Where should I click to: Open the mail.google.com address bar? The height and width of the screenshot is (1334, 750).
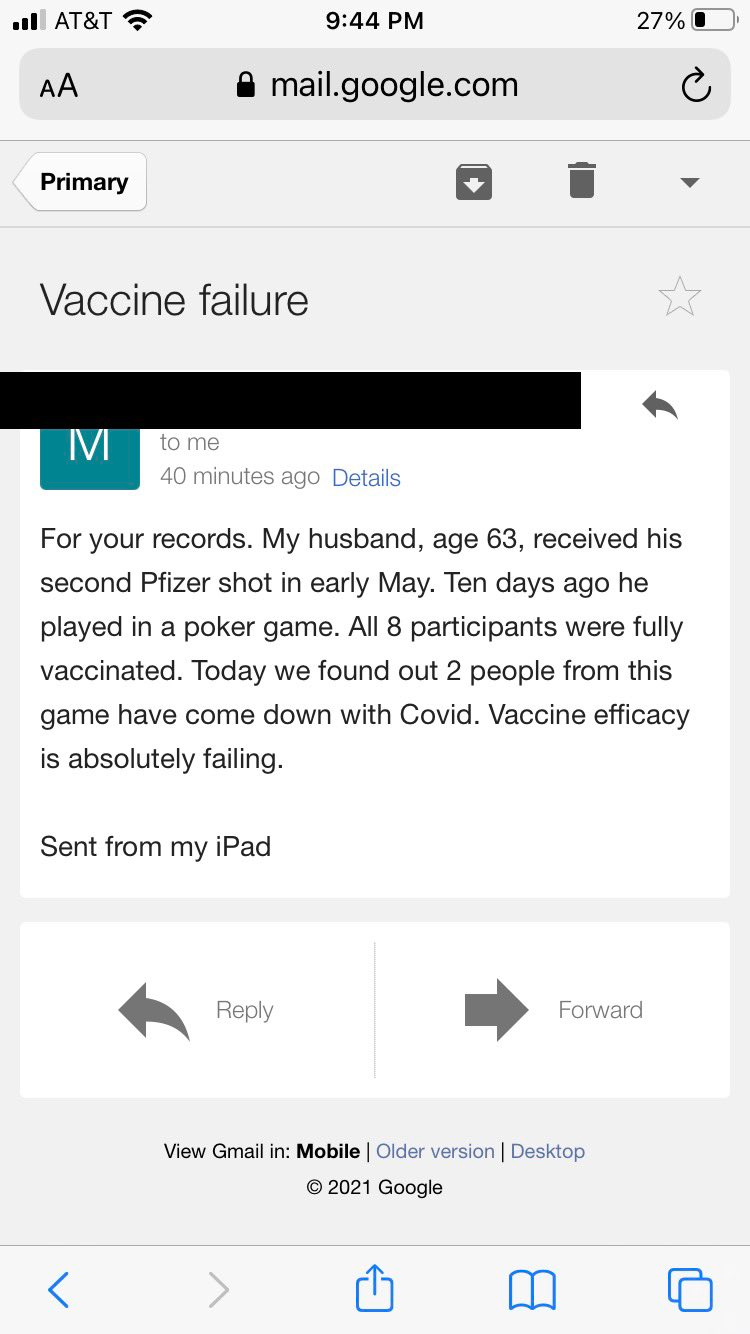pos(376,85)
